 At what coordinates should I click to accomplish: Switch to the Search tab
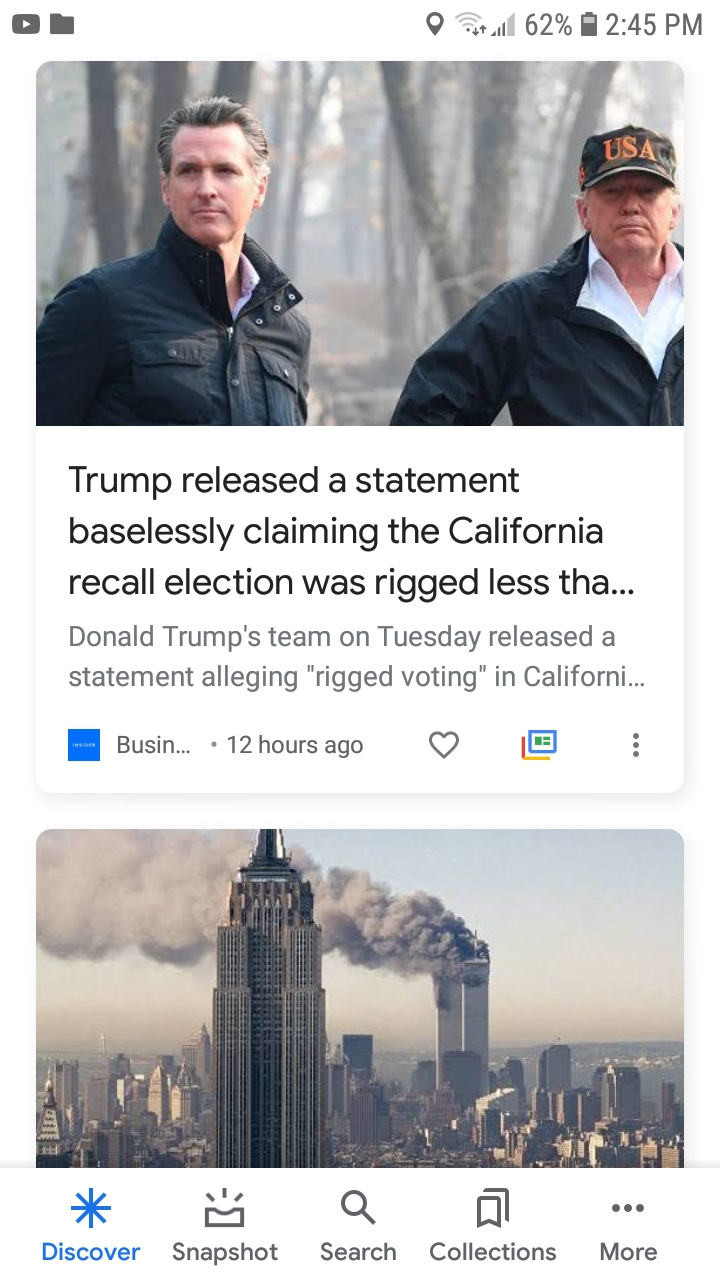click(358, 1226)
